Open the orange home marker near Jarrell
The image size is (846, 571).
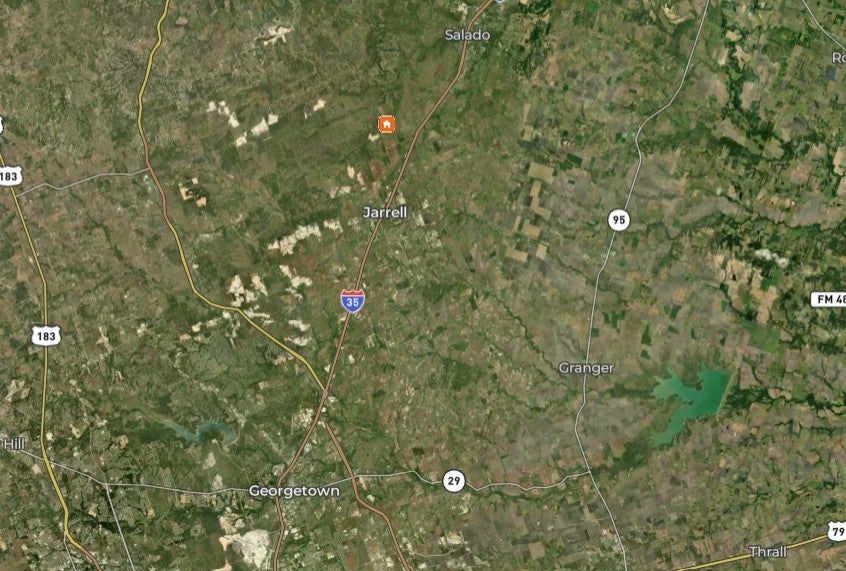tap(386, 124)
